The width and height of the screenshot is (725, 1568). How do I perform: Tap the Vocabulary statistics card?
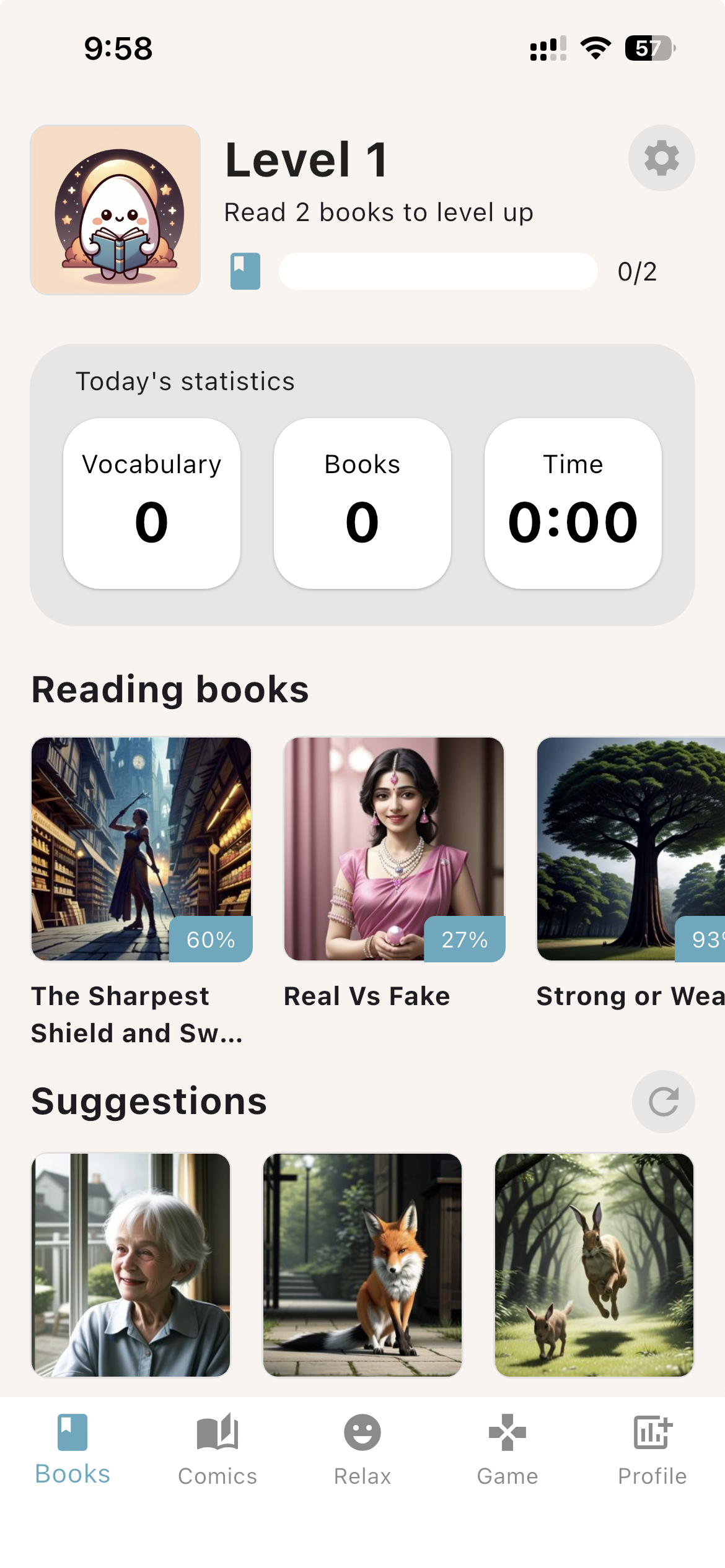click(x=152, y=502)
